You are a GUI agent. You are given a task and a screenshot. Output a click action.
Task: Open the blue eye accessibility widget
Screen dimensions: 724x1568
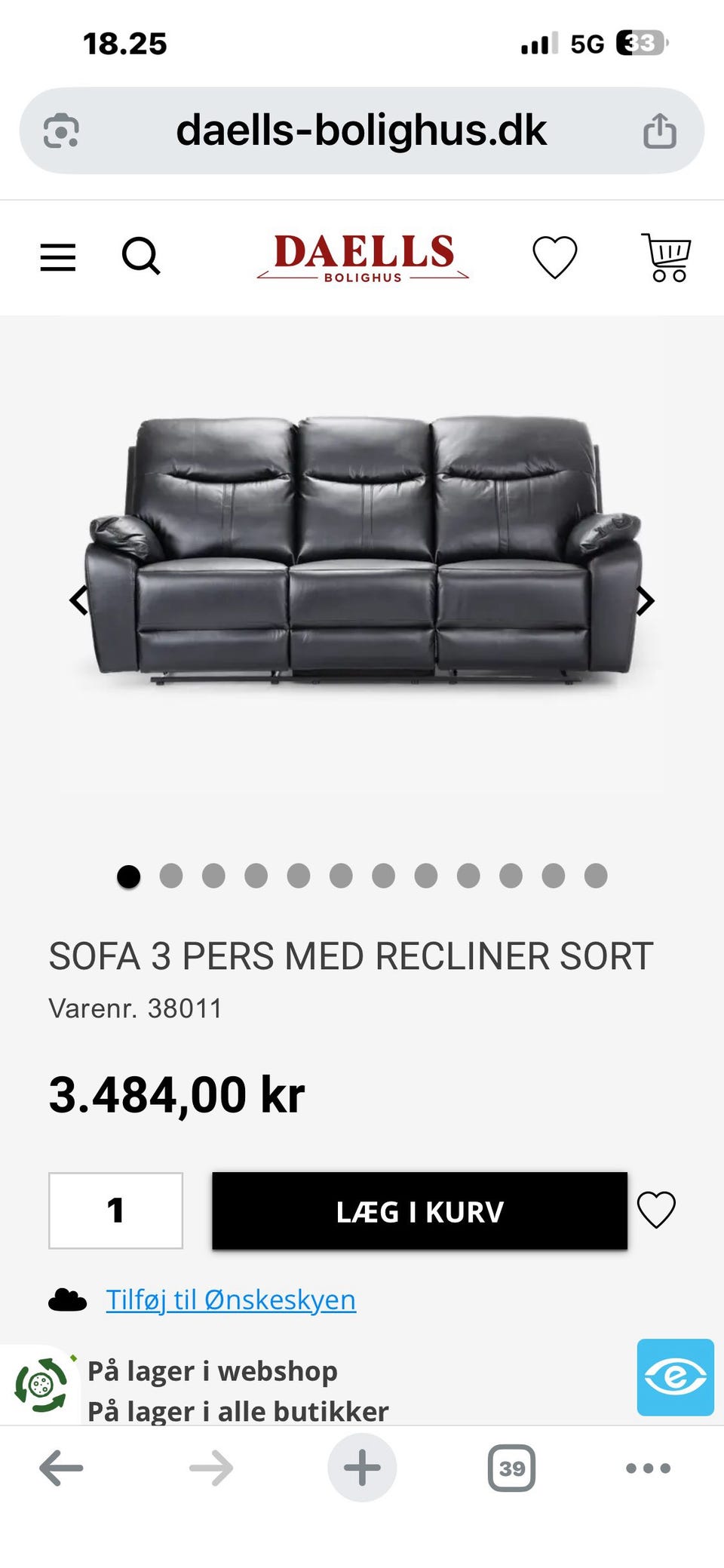[675, 1376]
